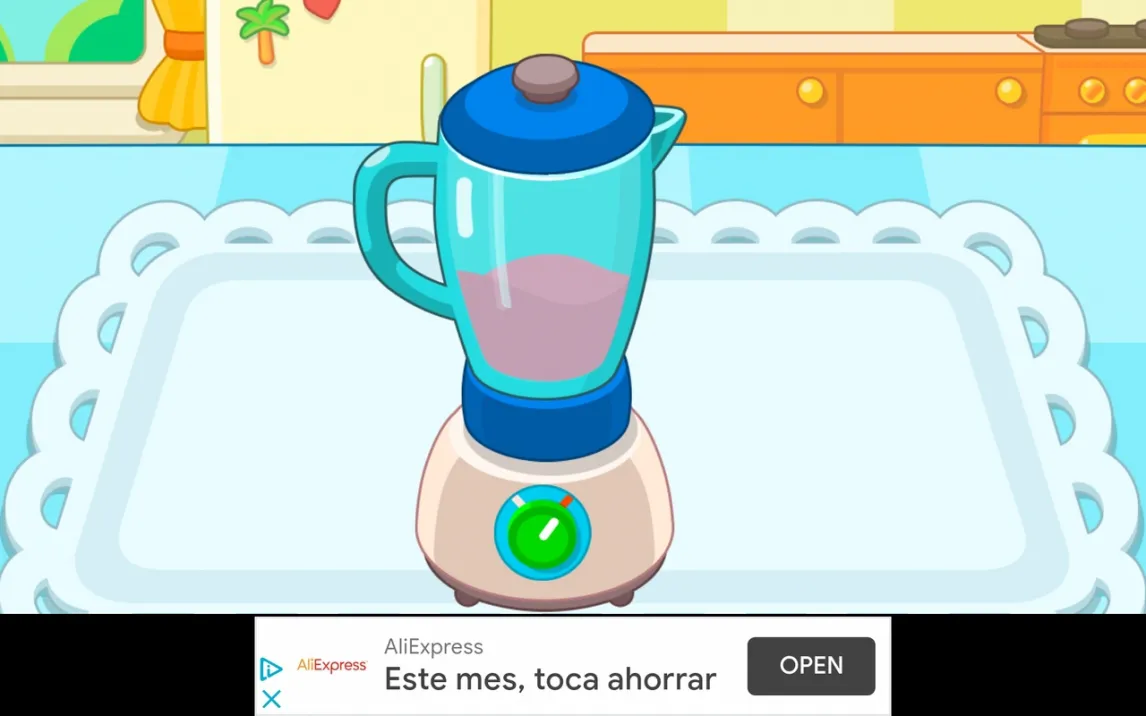Open the AliExpress ad

810,666
